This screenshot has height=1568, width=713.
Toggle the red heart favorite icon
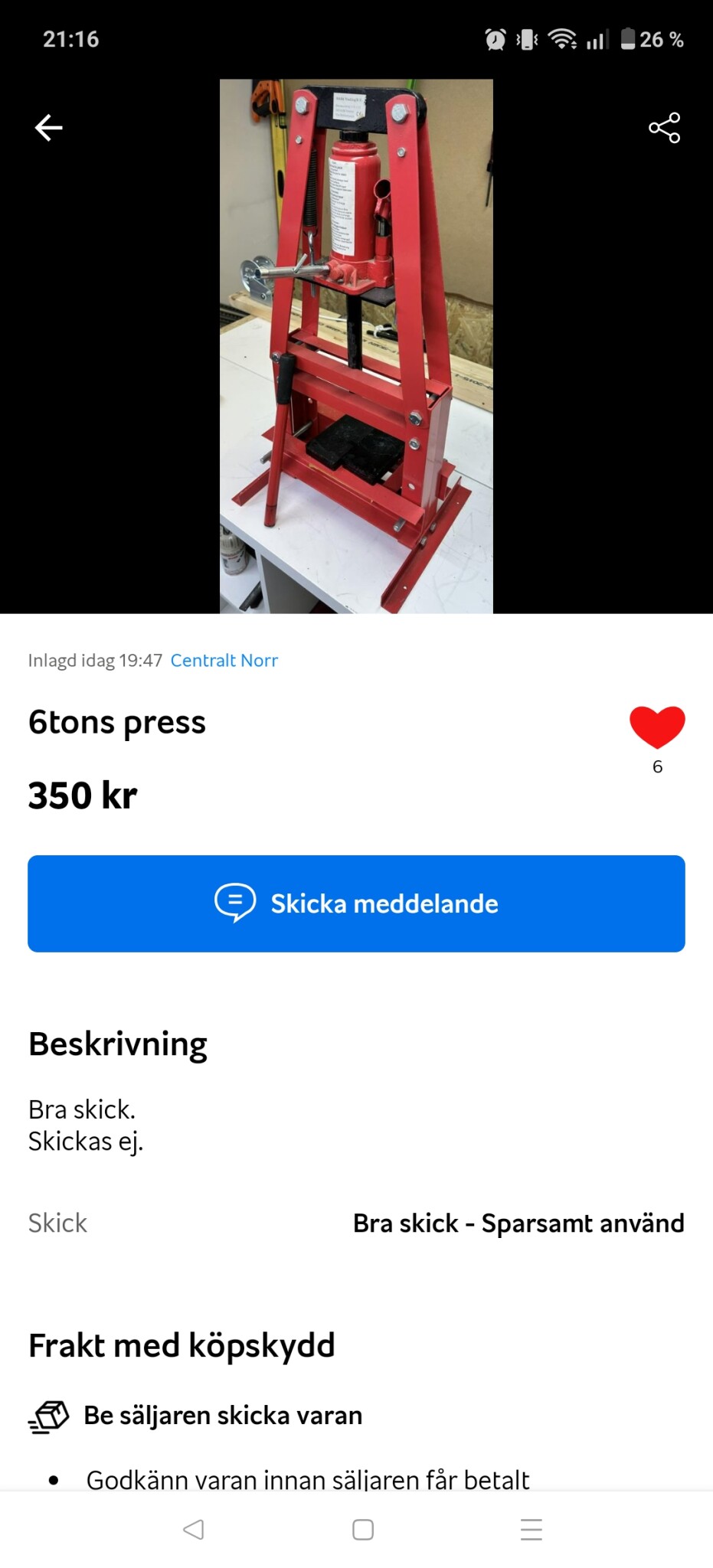(657, 727)
